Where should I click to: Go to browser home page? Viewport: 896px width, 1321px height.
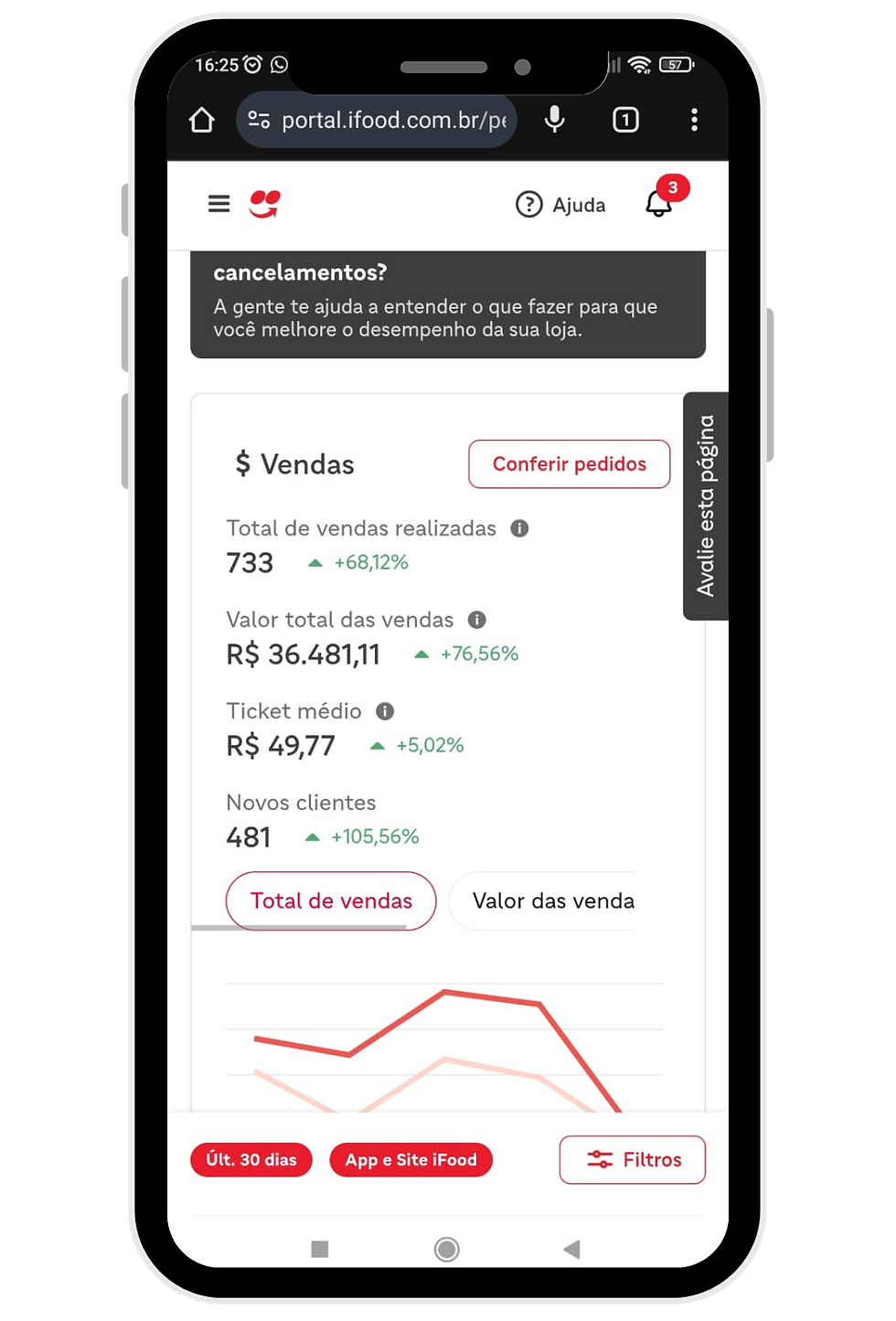click(x=202, y=120)
